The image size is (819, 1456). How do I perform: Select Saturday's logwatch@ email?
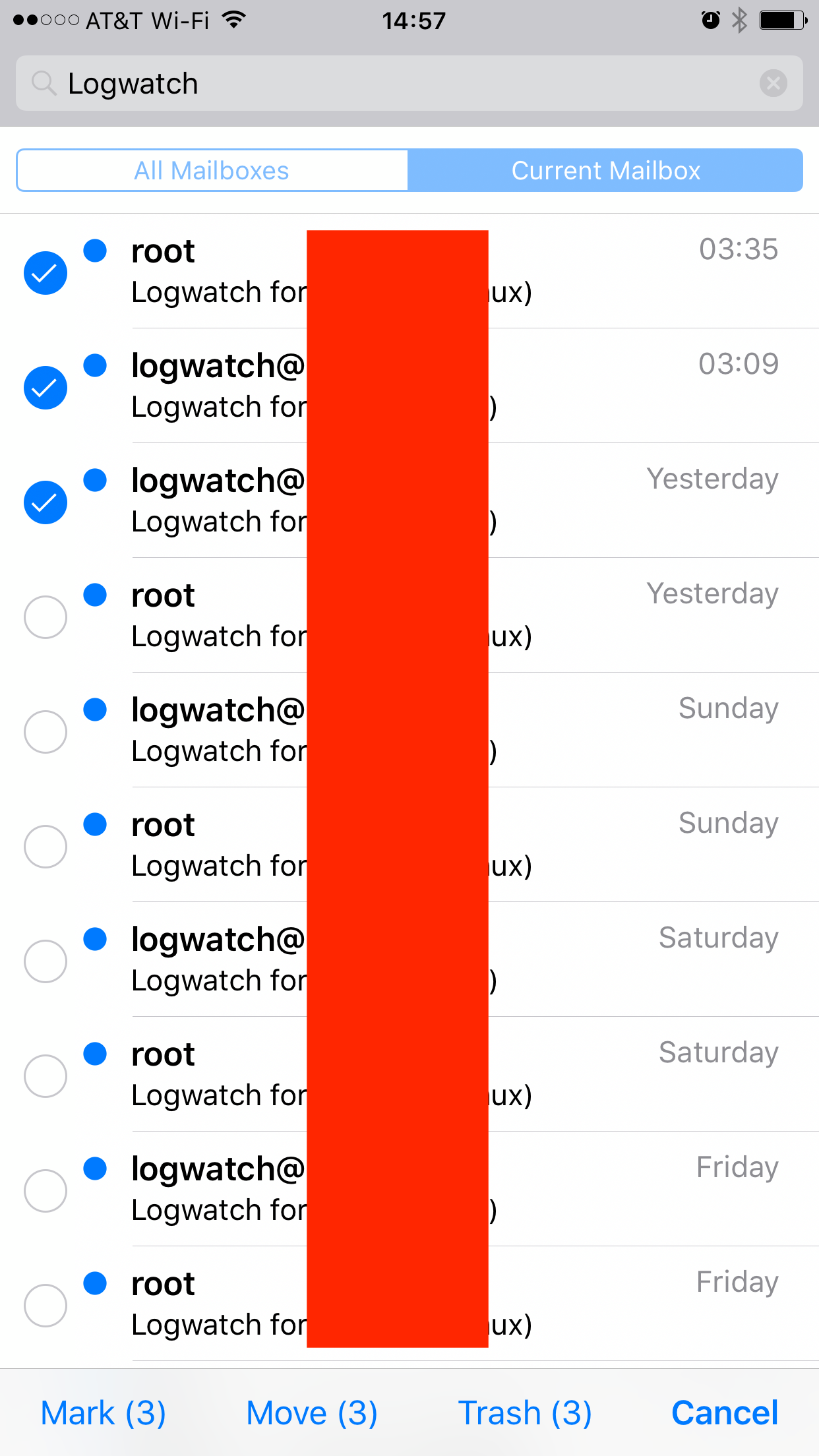click(x=45, y=961)
